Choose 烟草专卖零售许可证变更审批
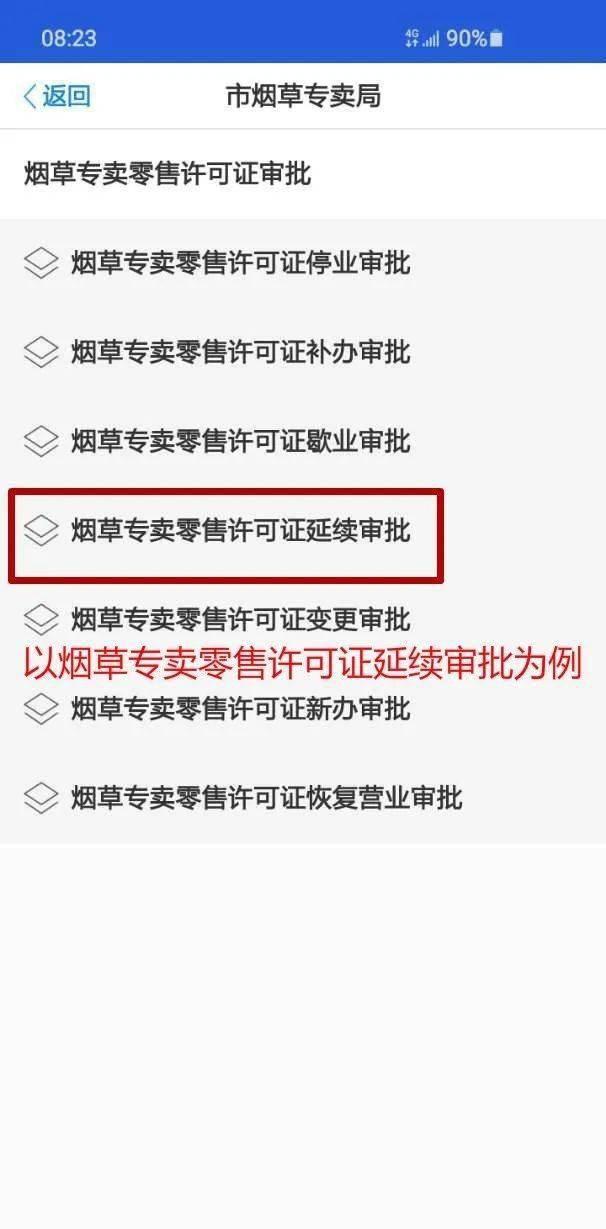The width and height of the screenshot is (606, 1229). click(240, 619)
